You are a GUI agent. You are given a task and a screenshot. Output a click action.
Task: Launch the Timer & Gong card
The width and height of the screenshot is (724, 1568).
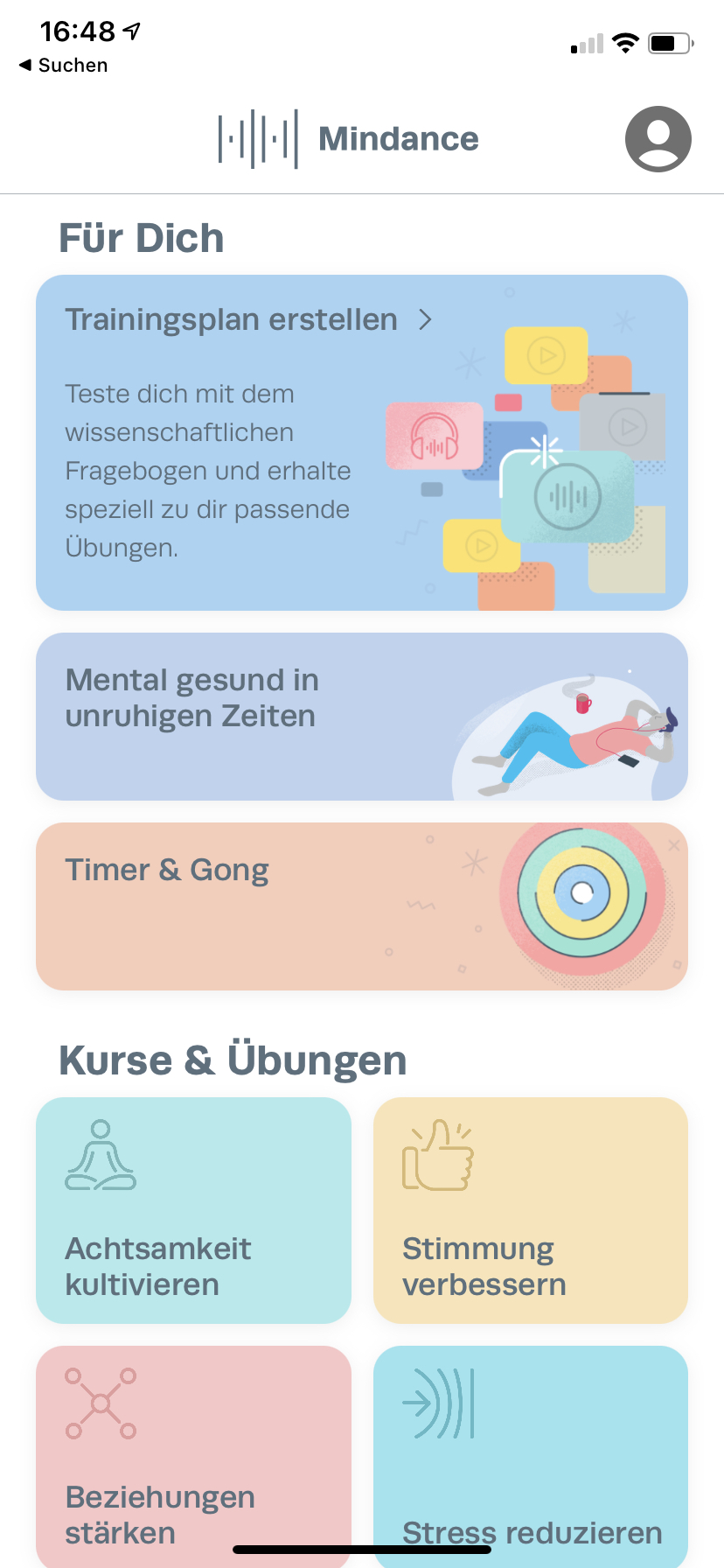click(x=361, y=906)
